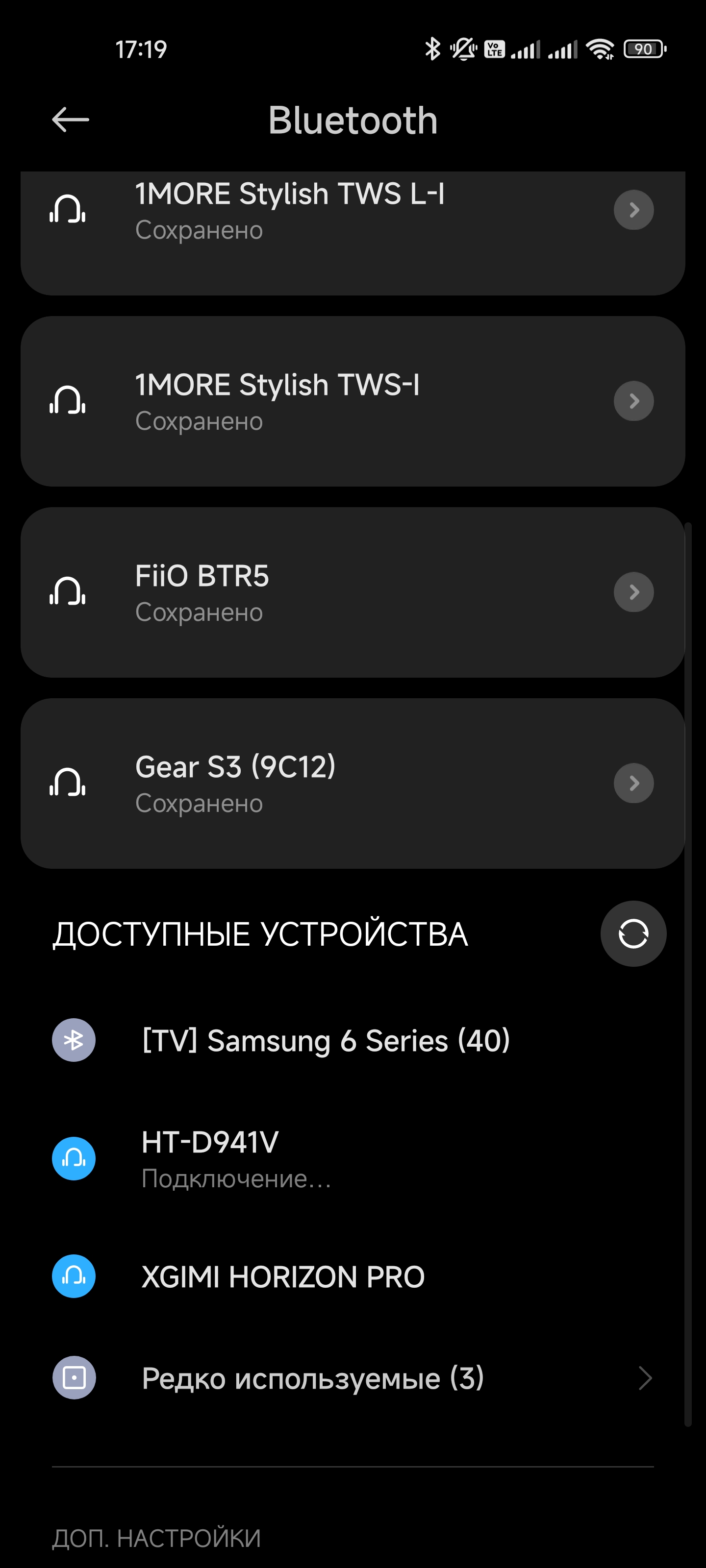Connect to 1MORE Stylish TWS-I
The height and width of the screenshot is (1568, 706).
pyautogui.click(x=277, y=402)
